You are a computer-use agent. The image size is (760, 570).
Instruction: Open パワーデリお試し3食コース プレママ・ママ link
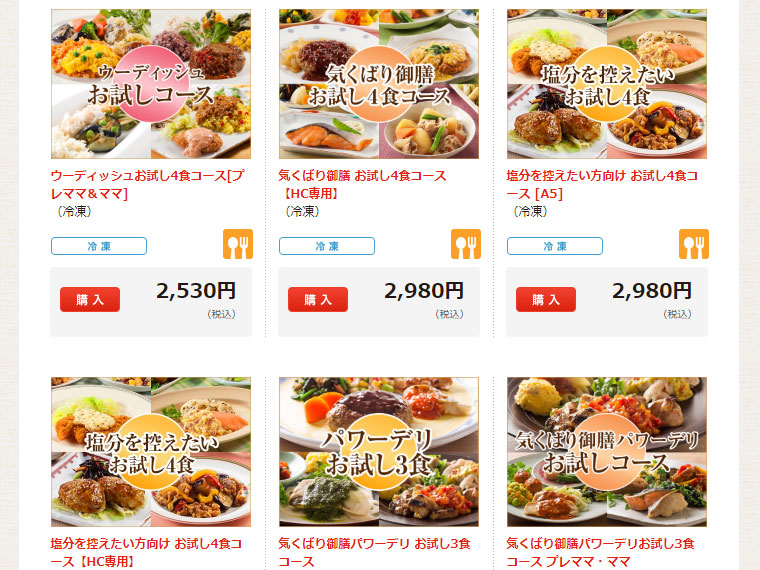coord(600,552)
